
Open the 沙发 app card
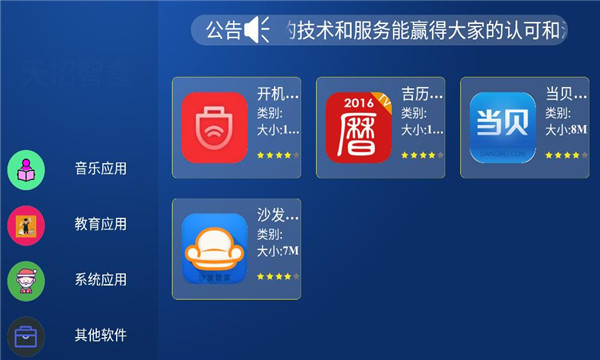click(x=236, y=249)
